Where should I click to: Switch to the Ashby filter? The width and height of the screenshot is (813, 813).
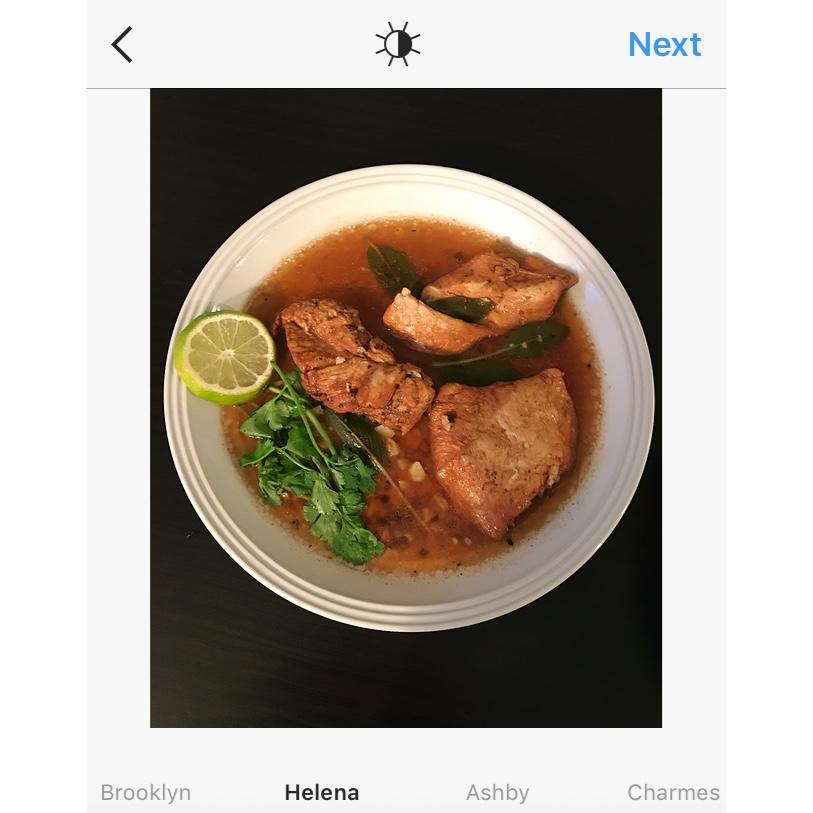497,792
